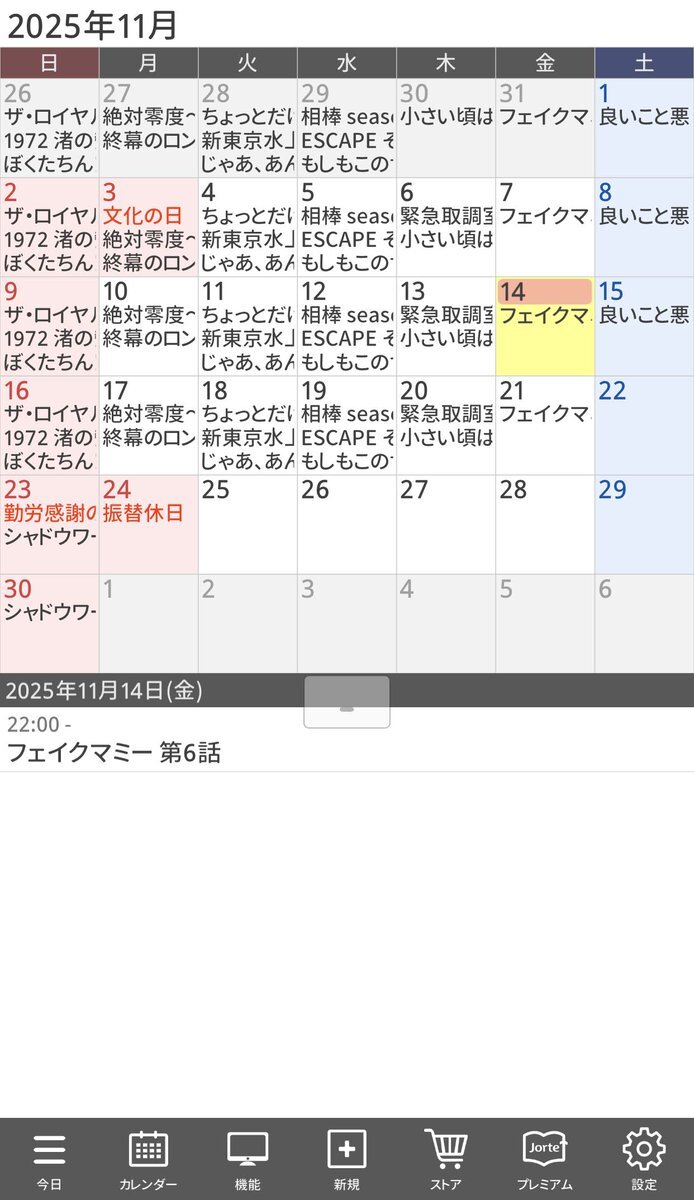Select November 30 cell with シャドウワーク

(x=49, y=623)
